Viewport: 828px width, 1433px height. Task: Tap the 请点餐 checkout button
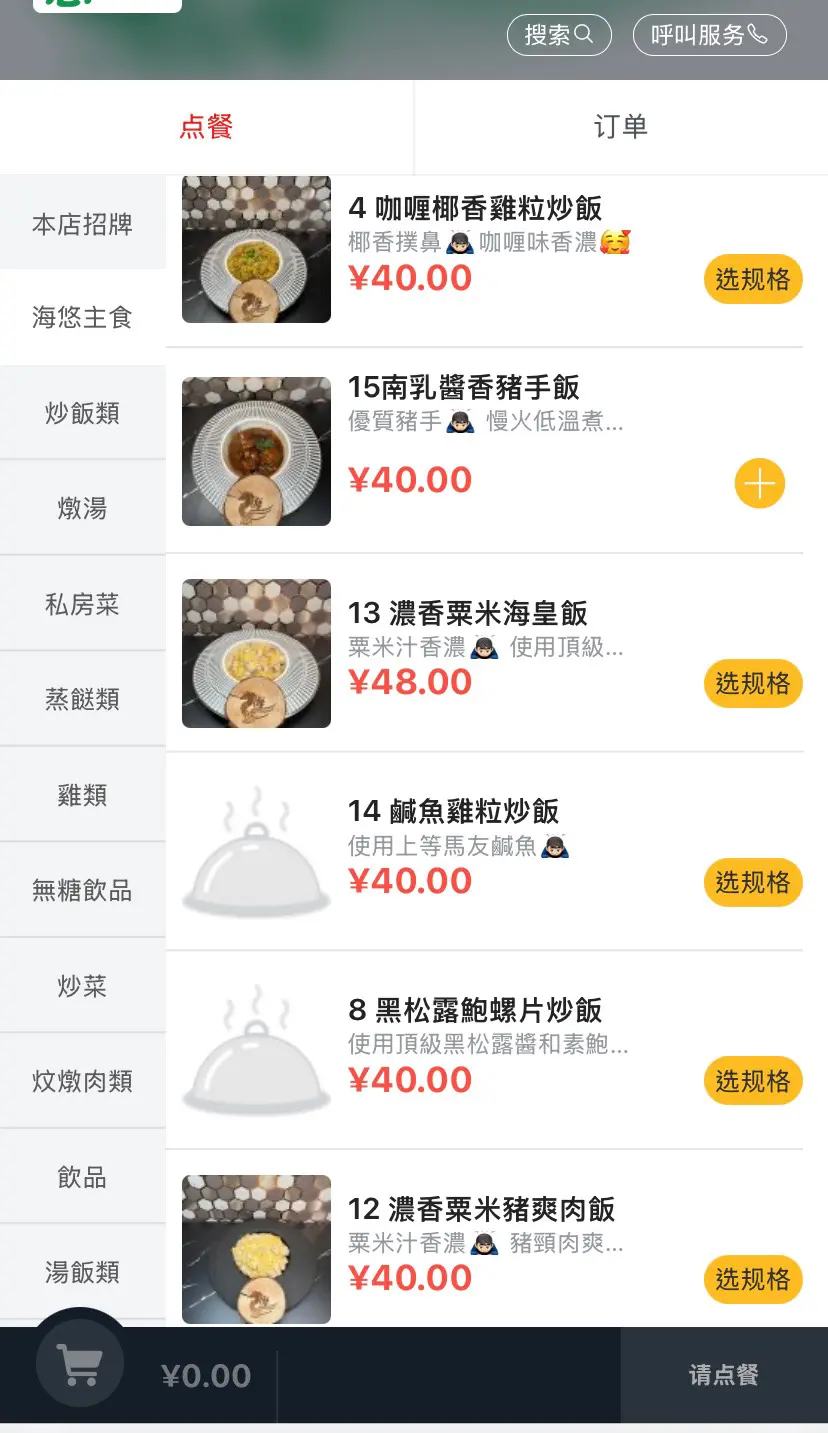pyautogui.click(x=723, y=1375)
